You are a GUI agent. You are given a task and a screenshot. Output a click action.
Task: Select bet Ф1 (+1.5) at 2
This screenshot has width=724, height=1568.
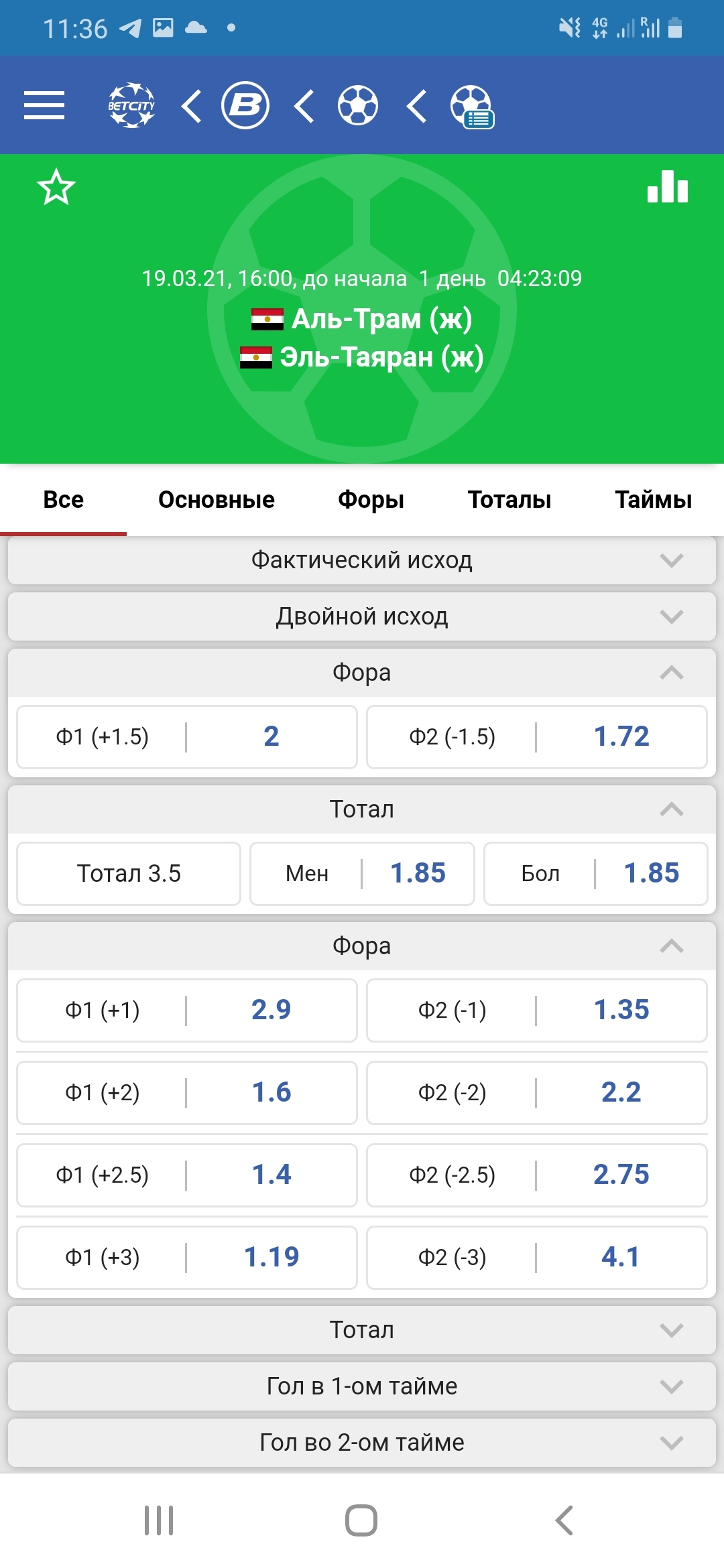(187, 737)
